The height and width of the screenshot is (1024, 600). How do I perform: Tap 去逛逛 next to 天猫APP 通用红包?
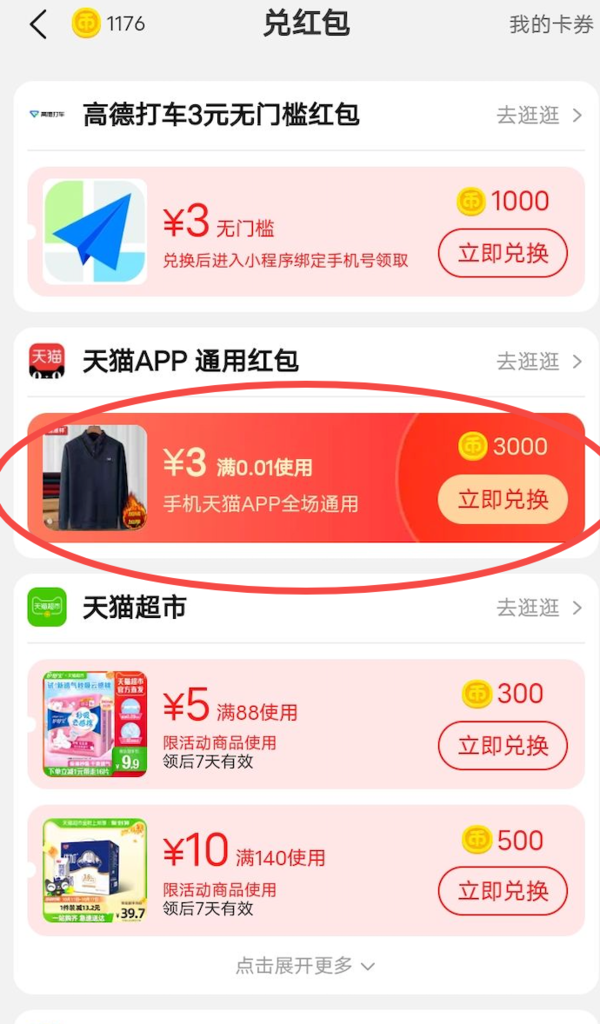539,361
